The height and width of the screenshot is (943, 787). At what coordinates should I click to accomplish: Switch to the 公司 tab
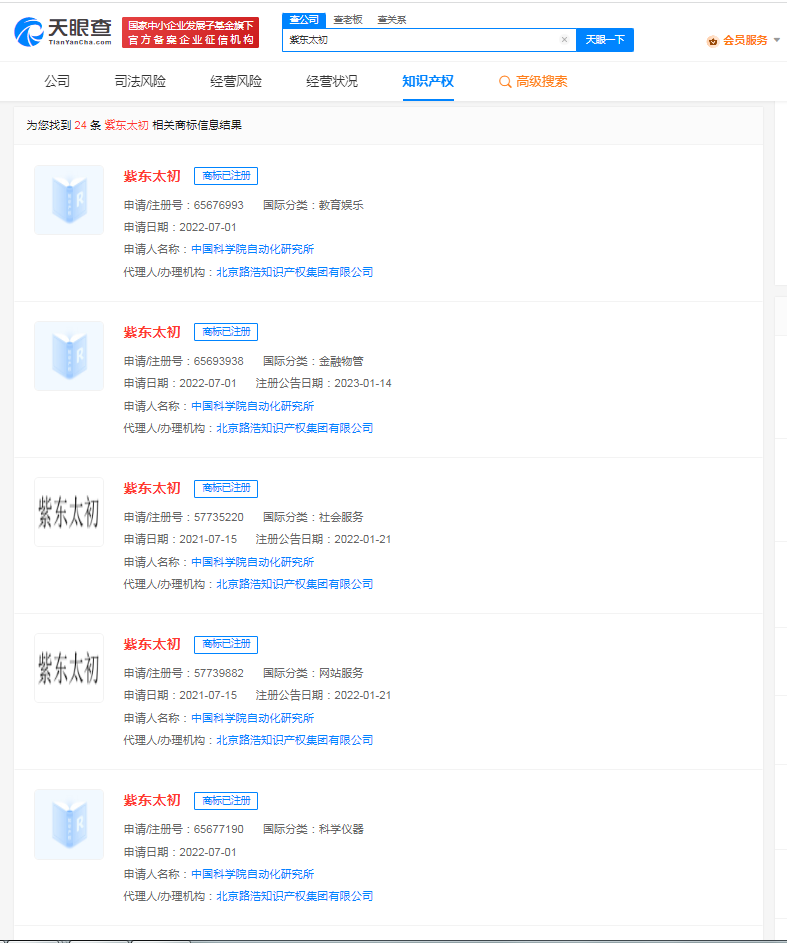(57, 81)
